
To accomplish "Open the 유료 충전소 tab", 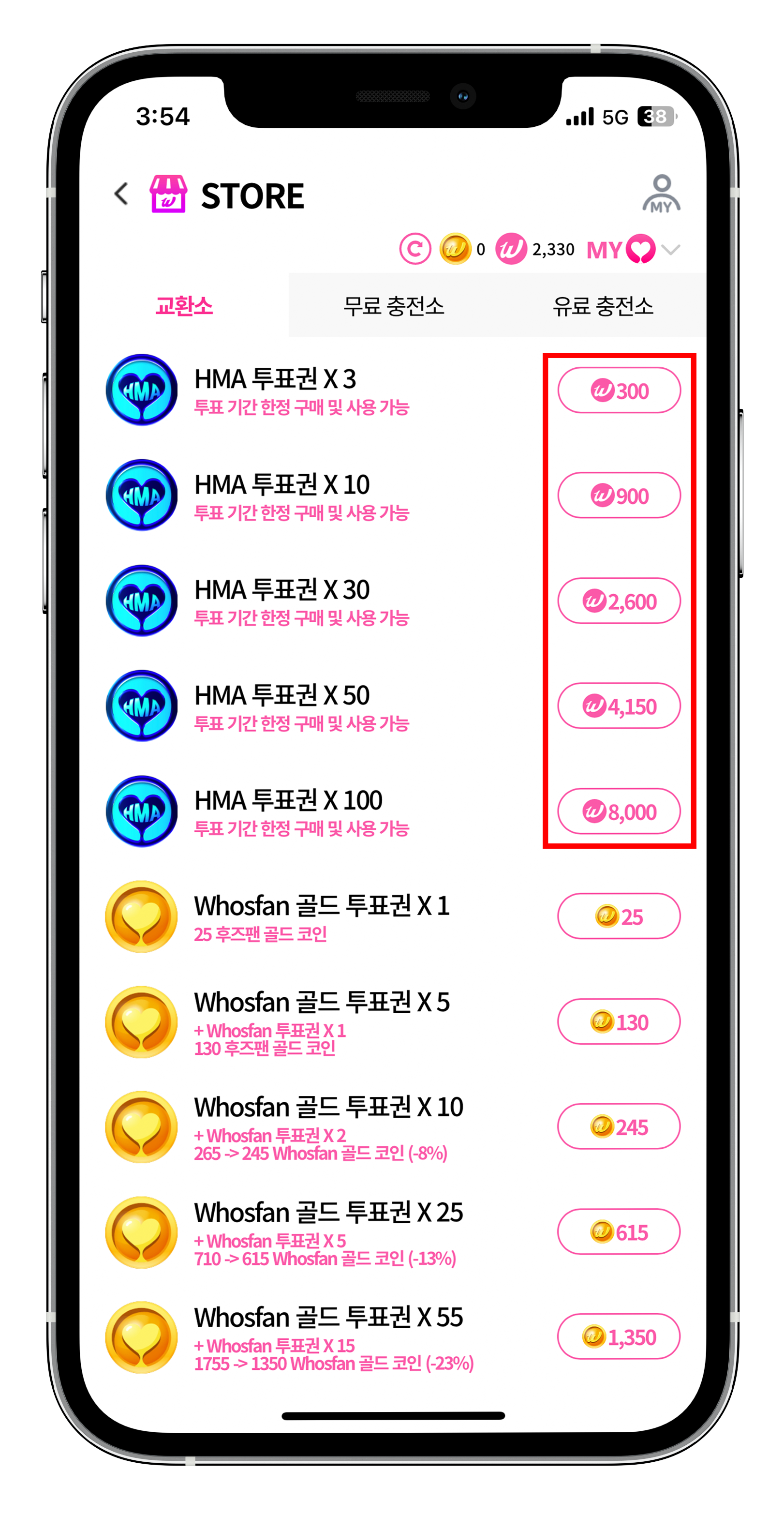I will [x=603, y=306].
